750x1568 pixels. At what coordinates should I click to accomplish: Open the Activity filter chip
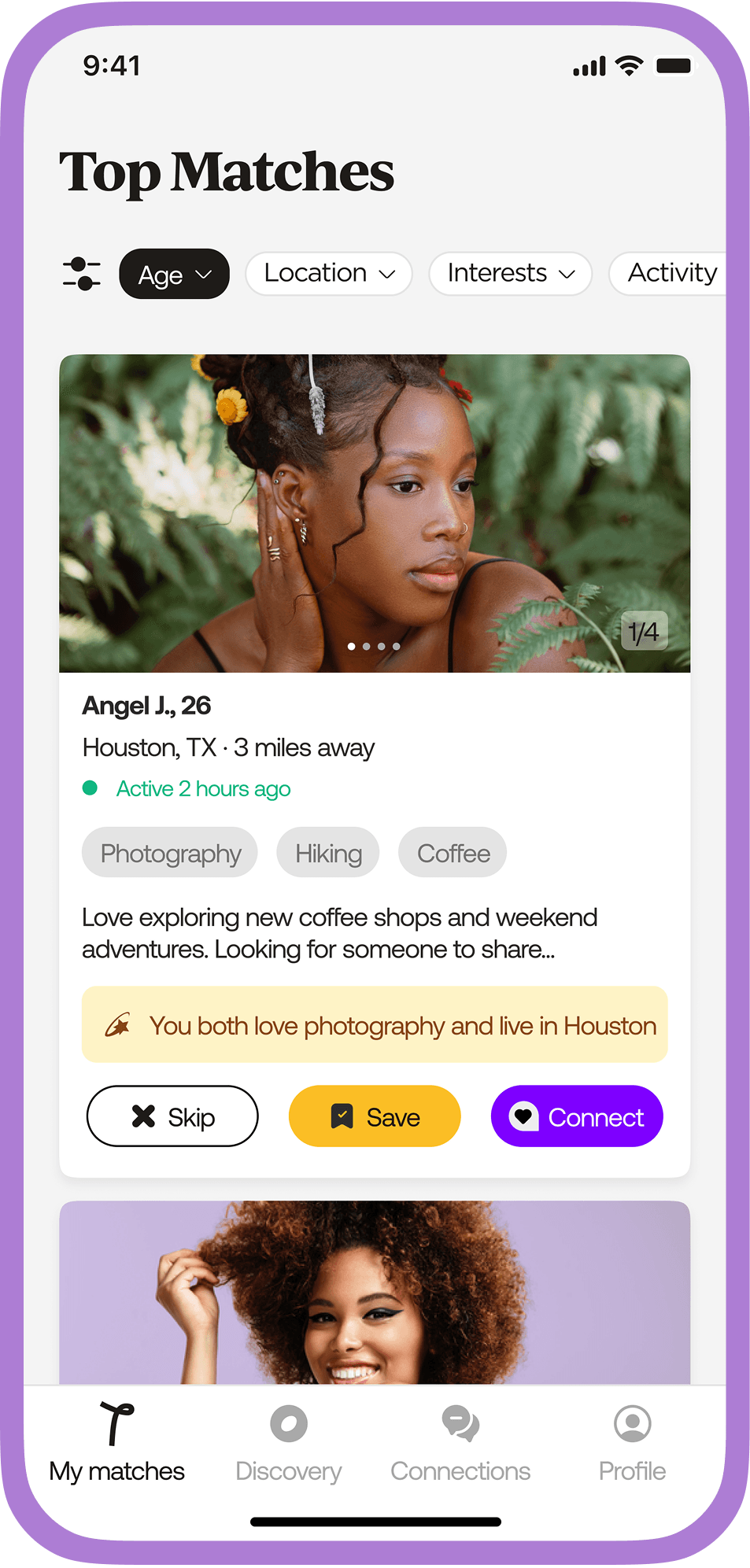pyautogui.click(x=670, y=274)
